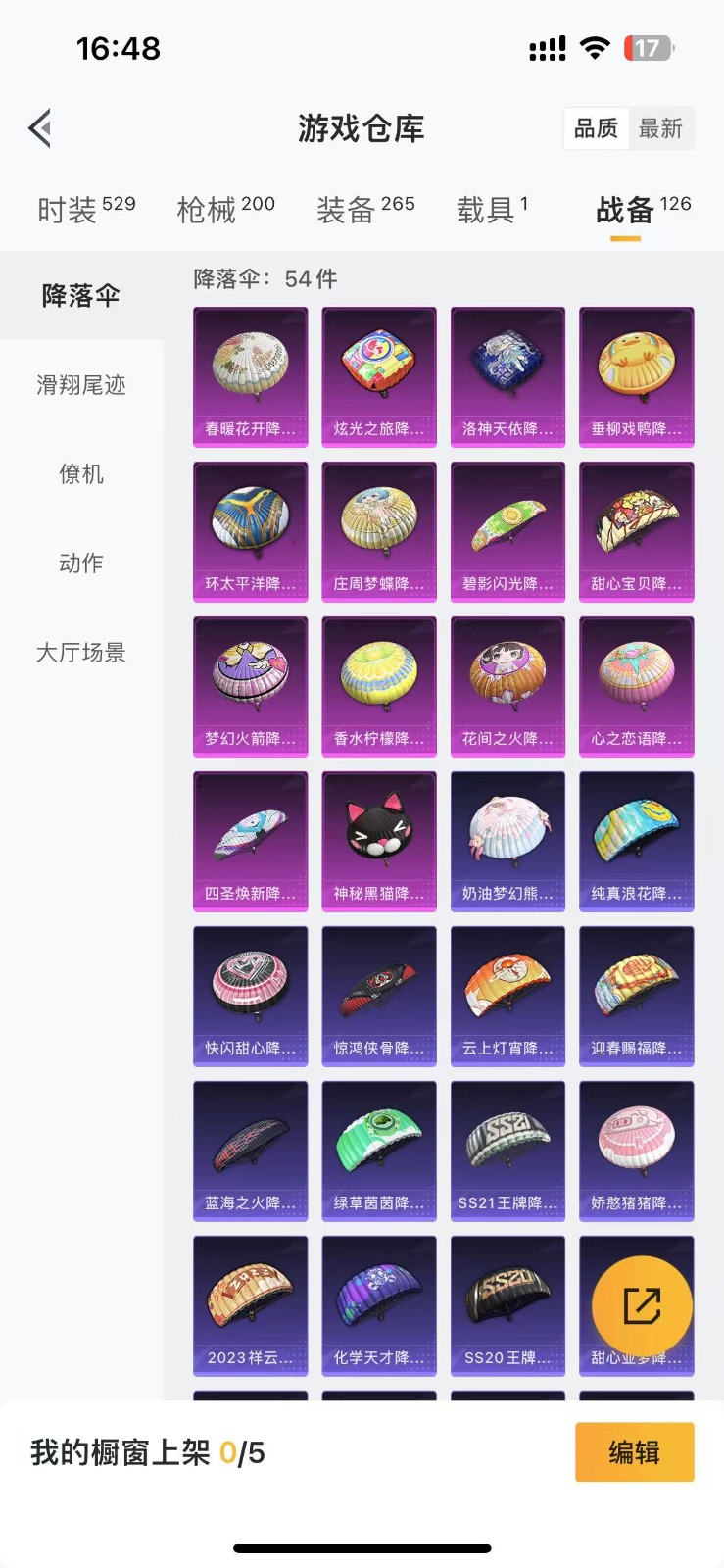The height and width of the screenshot is (1568, 724).
Task: Select the 滑翔尾迹 category
Action: (x=81, y=385)
